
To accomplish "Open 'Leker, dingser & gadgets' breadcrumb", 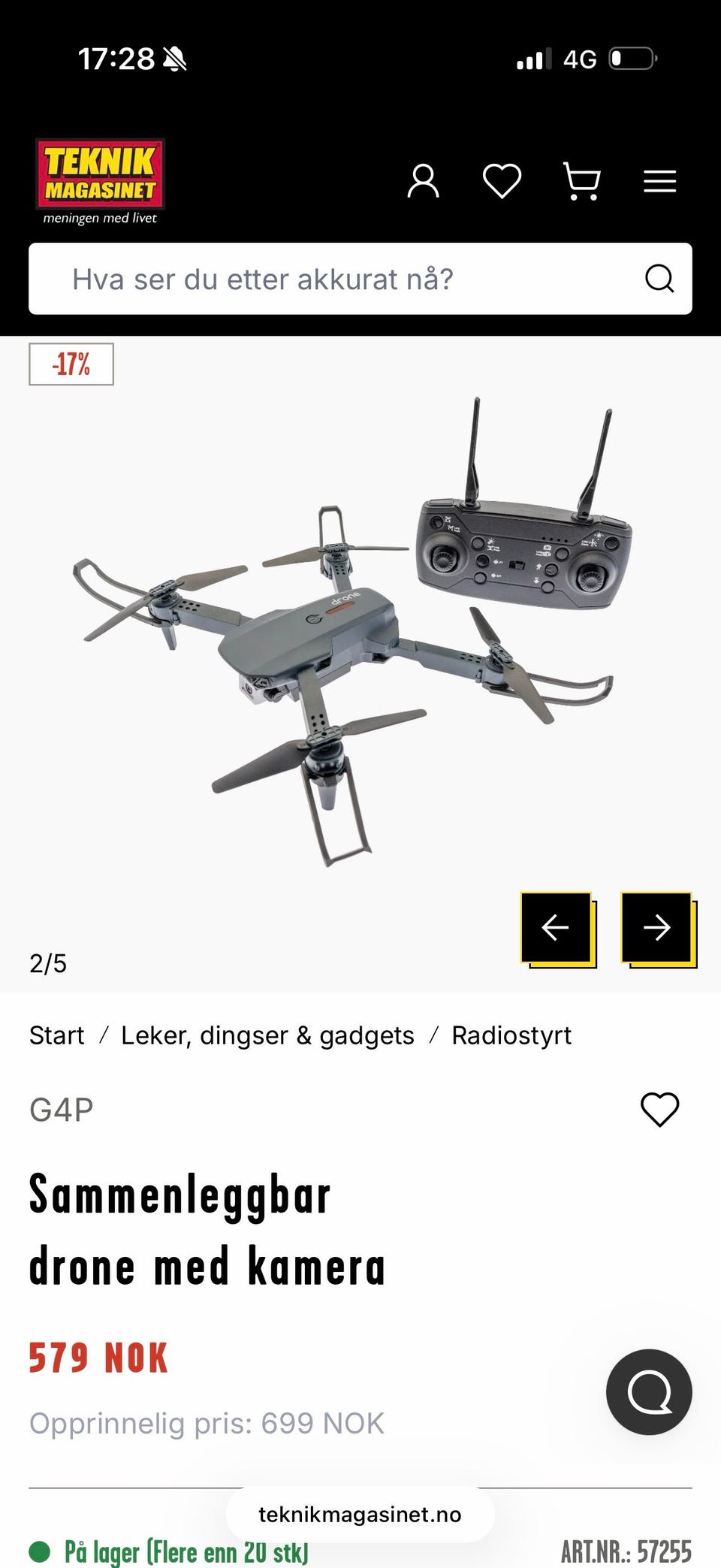I will pyautogui.click(x=267, y=1035).
